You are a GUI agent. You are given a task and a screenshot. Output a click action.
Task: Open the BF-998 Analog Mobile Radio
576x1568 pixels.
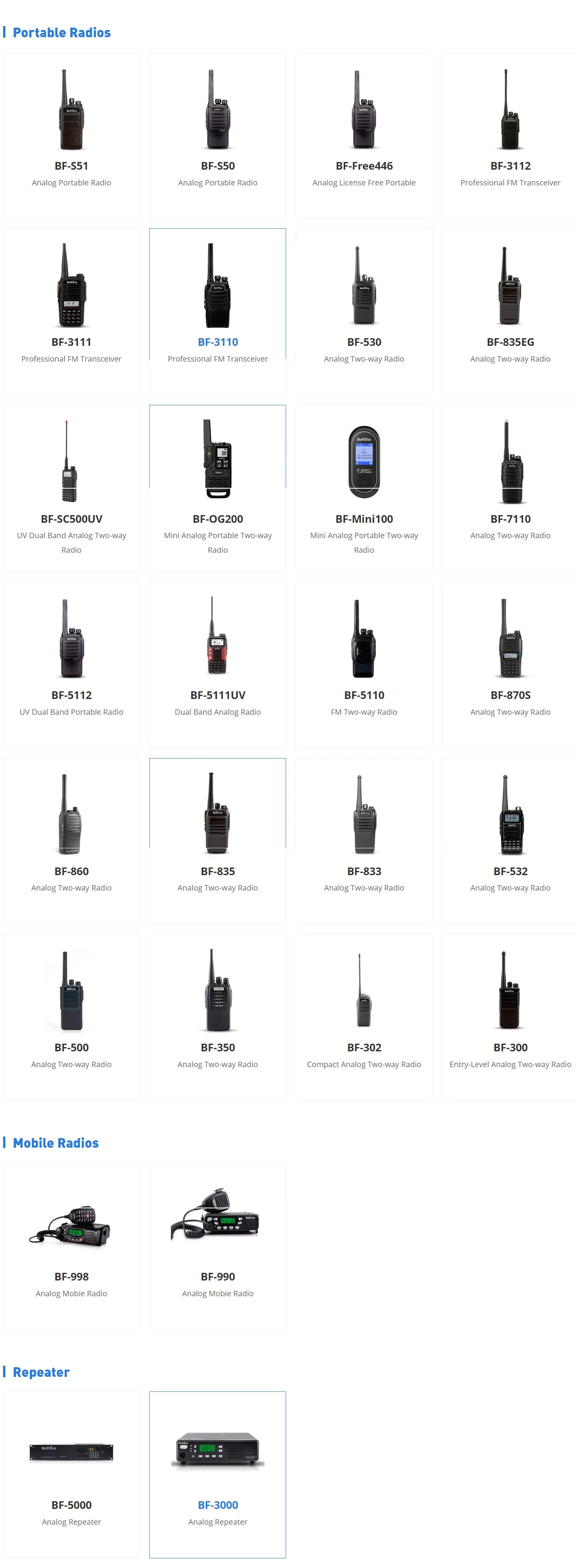pos(71,1276)
